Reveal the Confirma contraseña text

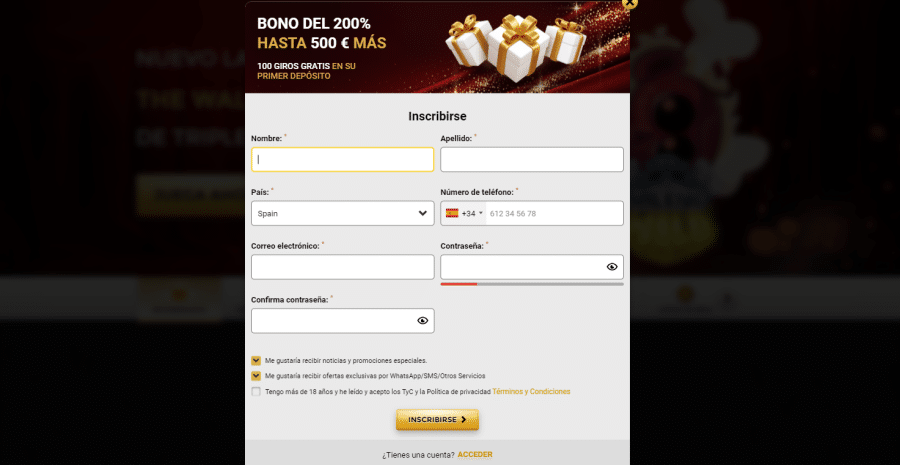(x=423, y=321)
